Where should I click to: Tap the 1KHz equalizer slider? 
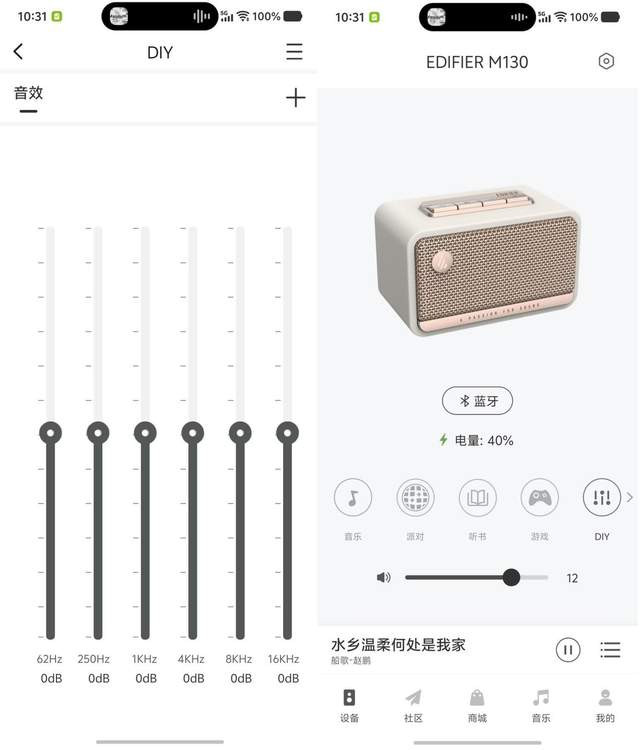pos(145,433)
